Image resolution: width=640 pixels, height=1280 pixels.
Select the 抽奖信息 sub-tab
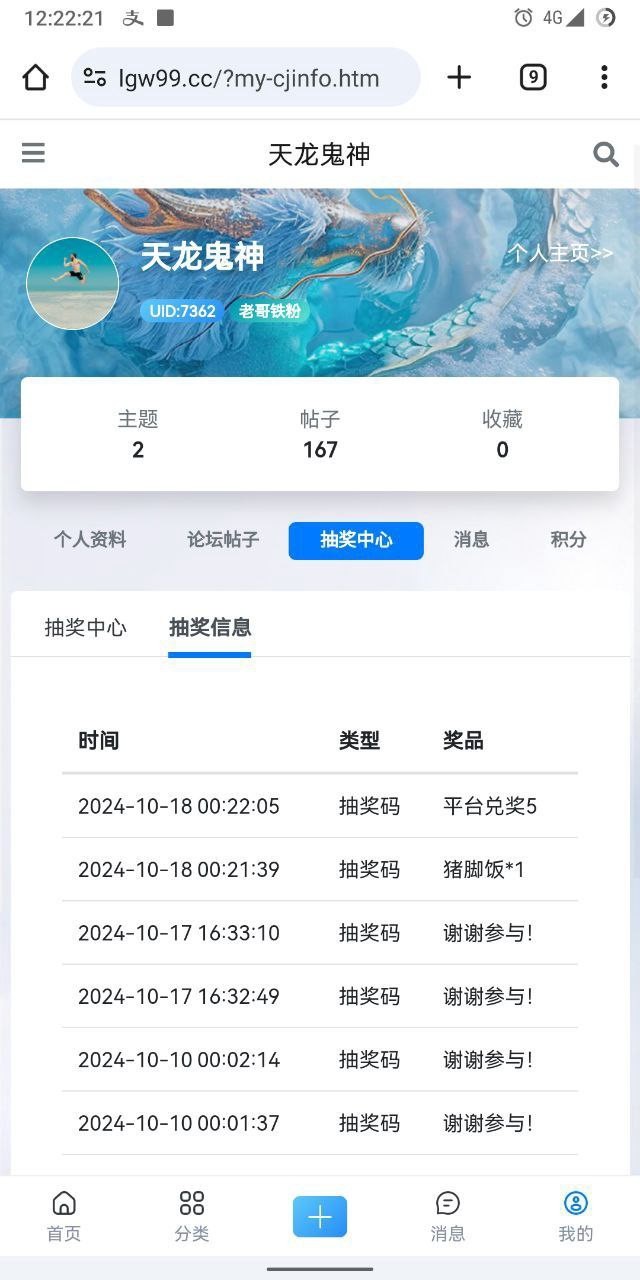point(210,628)
